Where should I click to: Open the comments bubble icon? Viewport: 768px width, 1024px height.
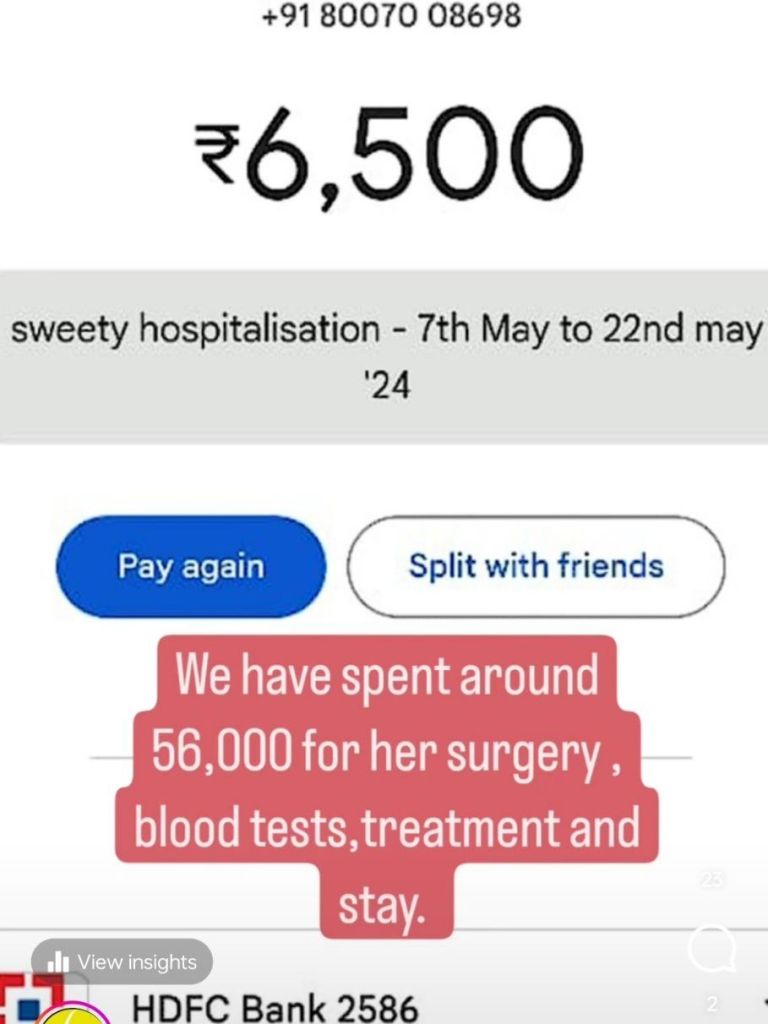click(x=712, y=950)
